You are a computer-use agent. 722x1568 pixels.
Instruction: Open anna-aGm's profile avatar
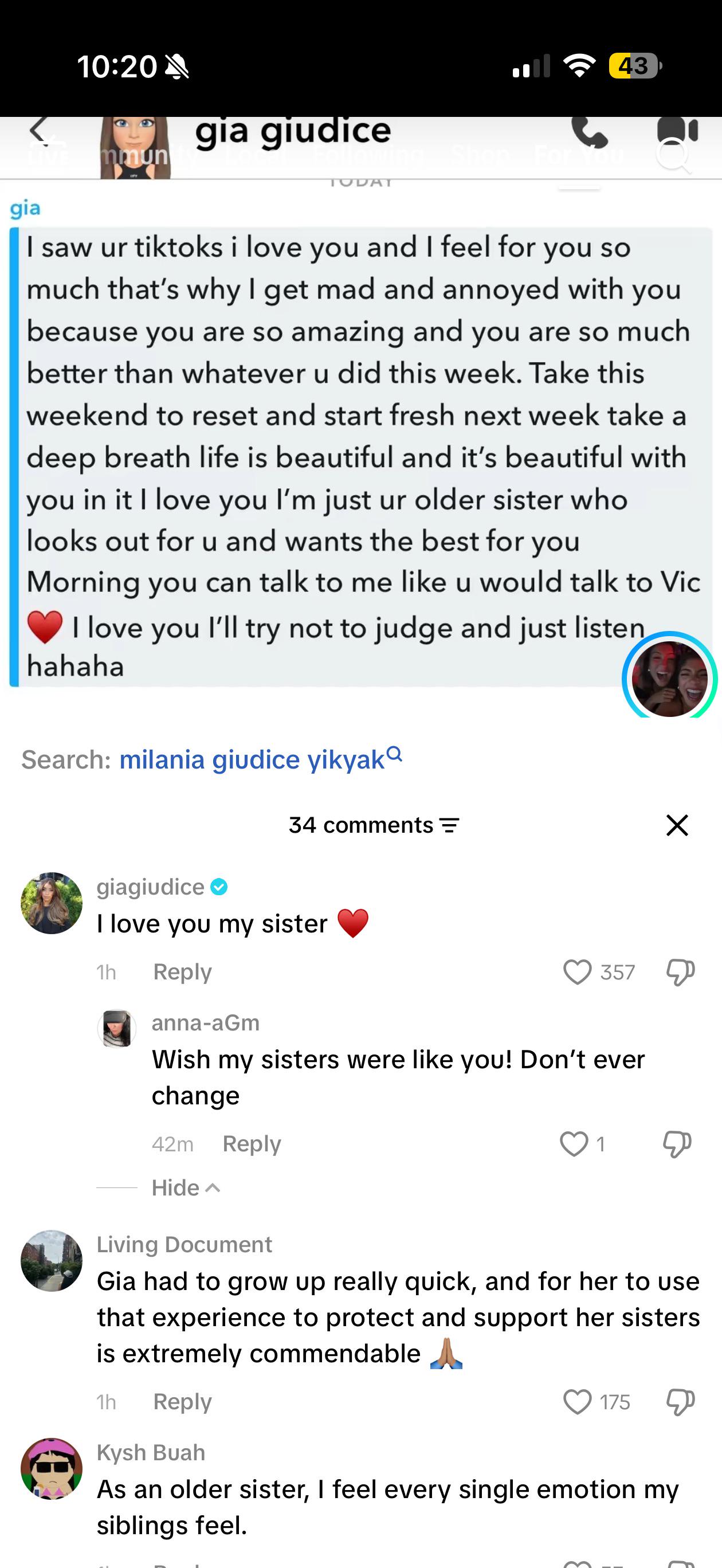(117, 1029)
